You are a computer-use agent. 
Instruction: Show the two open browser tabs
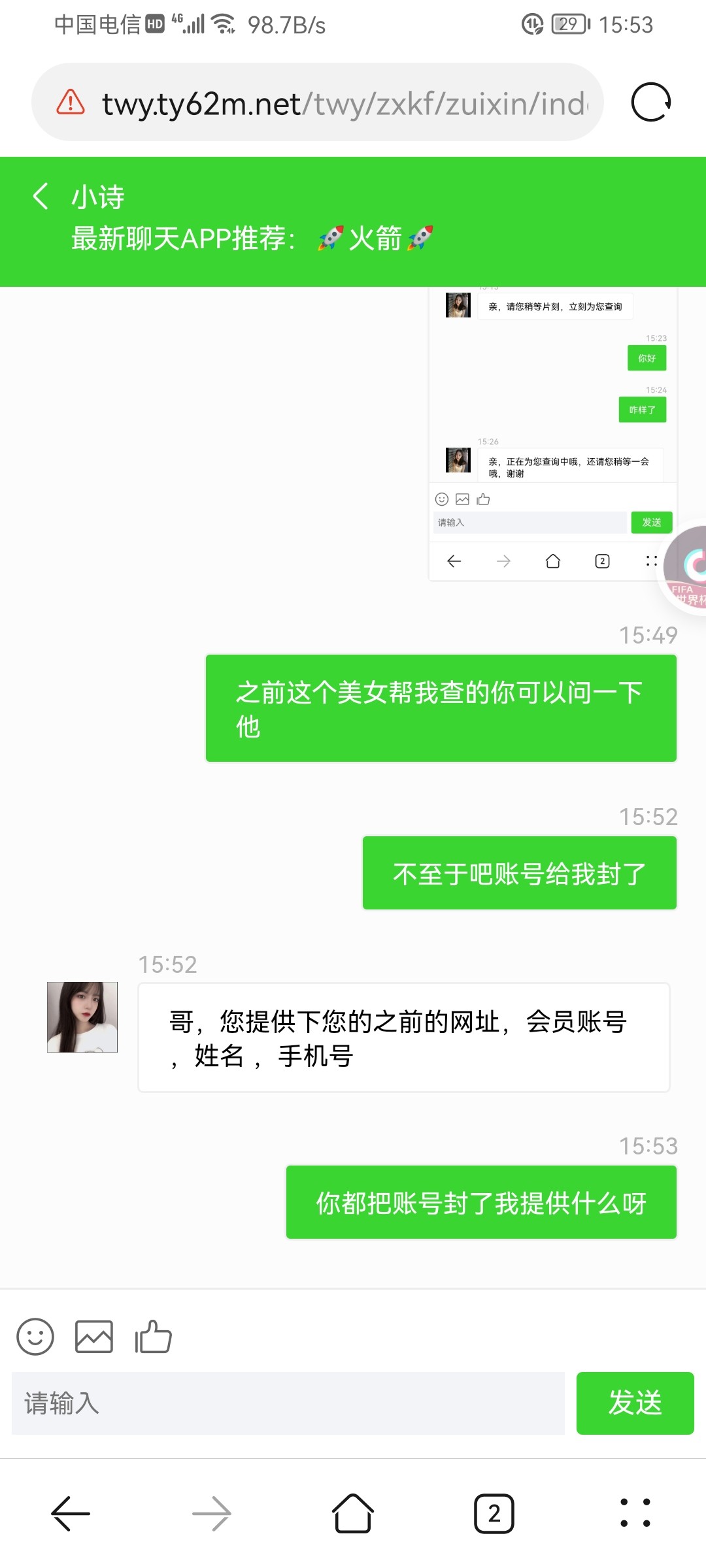(494, 1513)
